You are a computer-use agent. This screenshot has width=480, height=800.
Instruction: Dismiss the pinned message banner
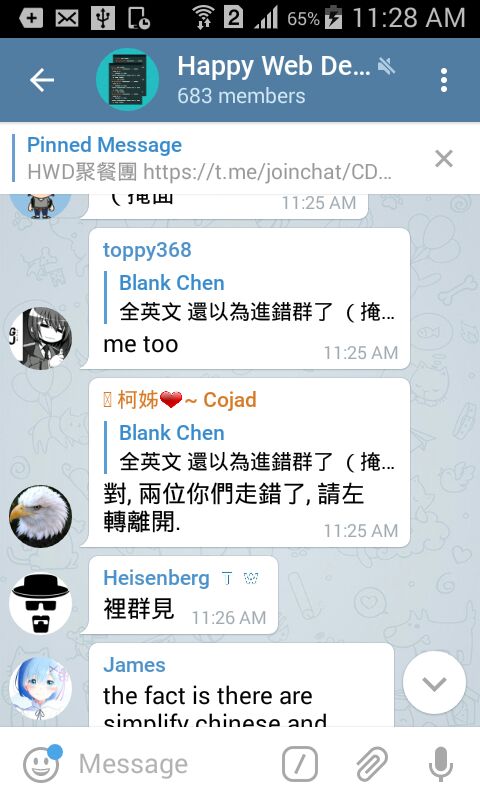click(x=444, y=159)
